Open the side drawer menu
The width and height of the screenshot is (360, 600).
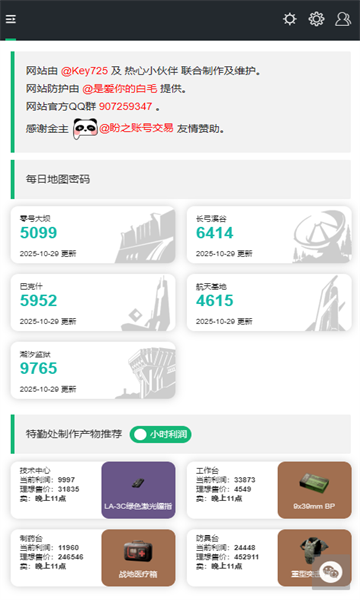(11, 19)
